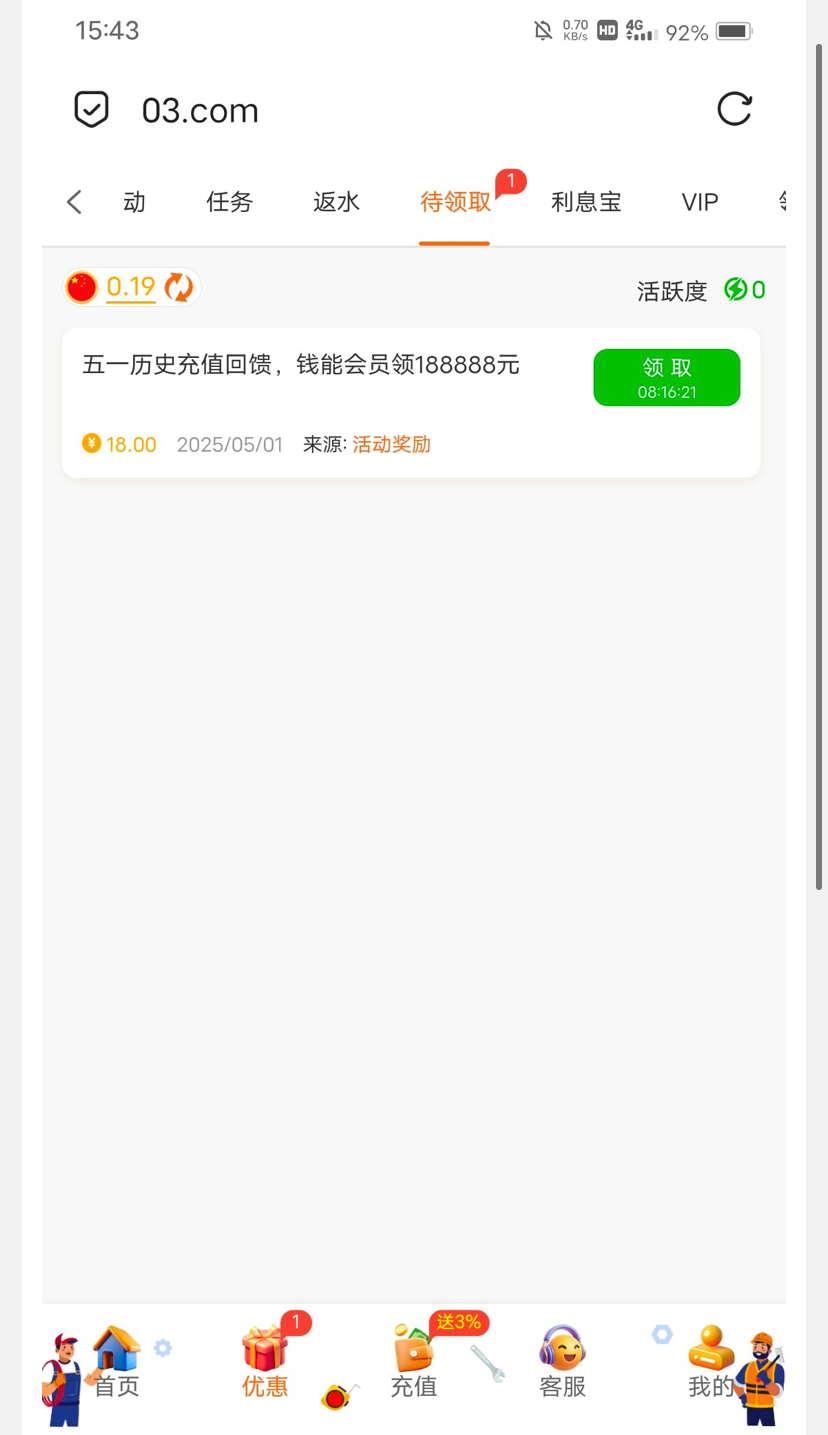Open the 充值 recharge tab
828x1435 pixels.
click(x=413, y=1362)
